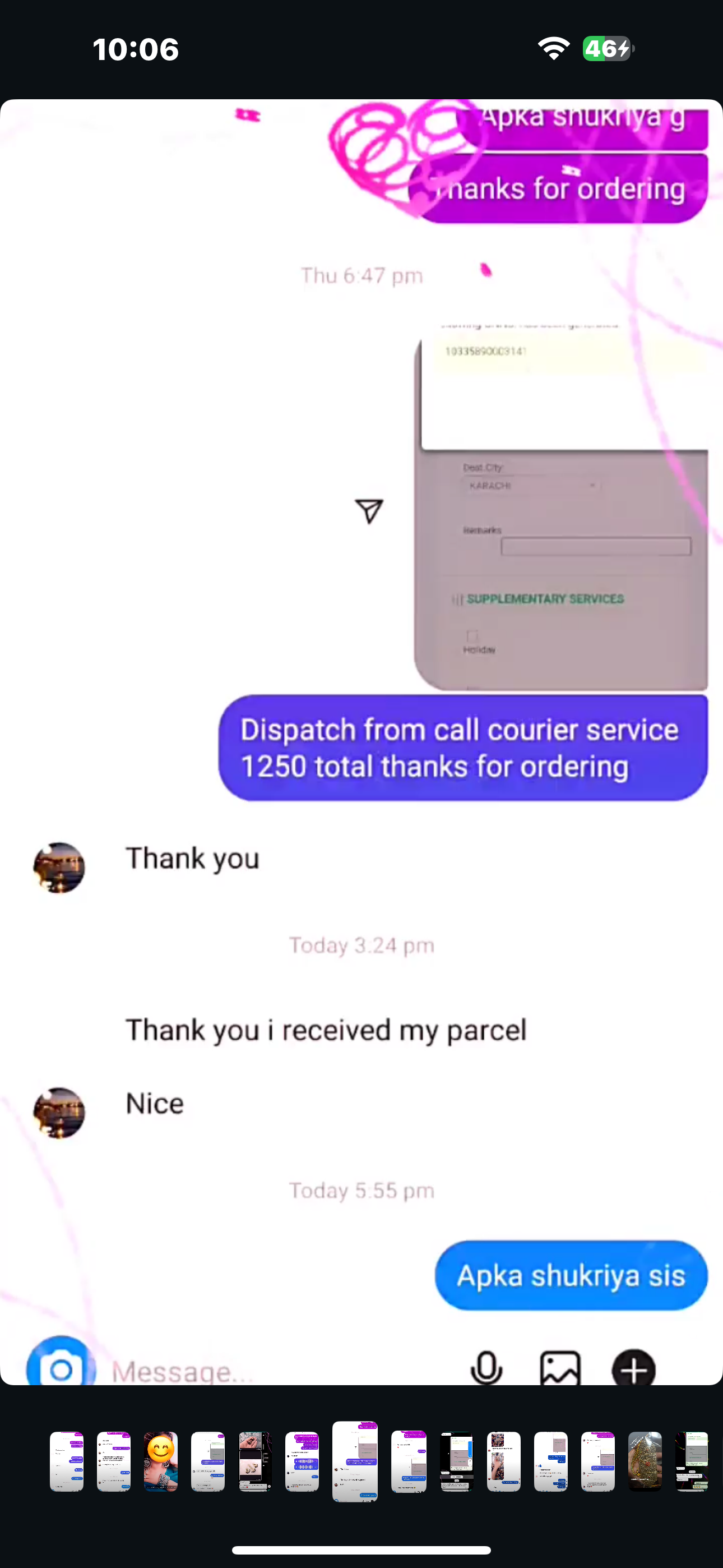Open the thumbnail with the smiley emoji face
The image size is (723, 1568).
(x=161, y=1461)
